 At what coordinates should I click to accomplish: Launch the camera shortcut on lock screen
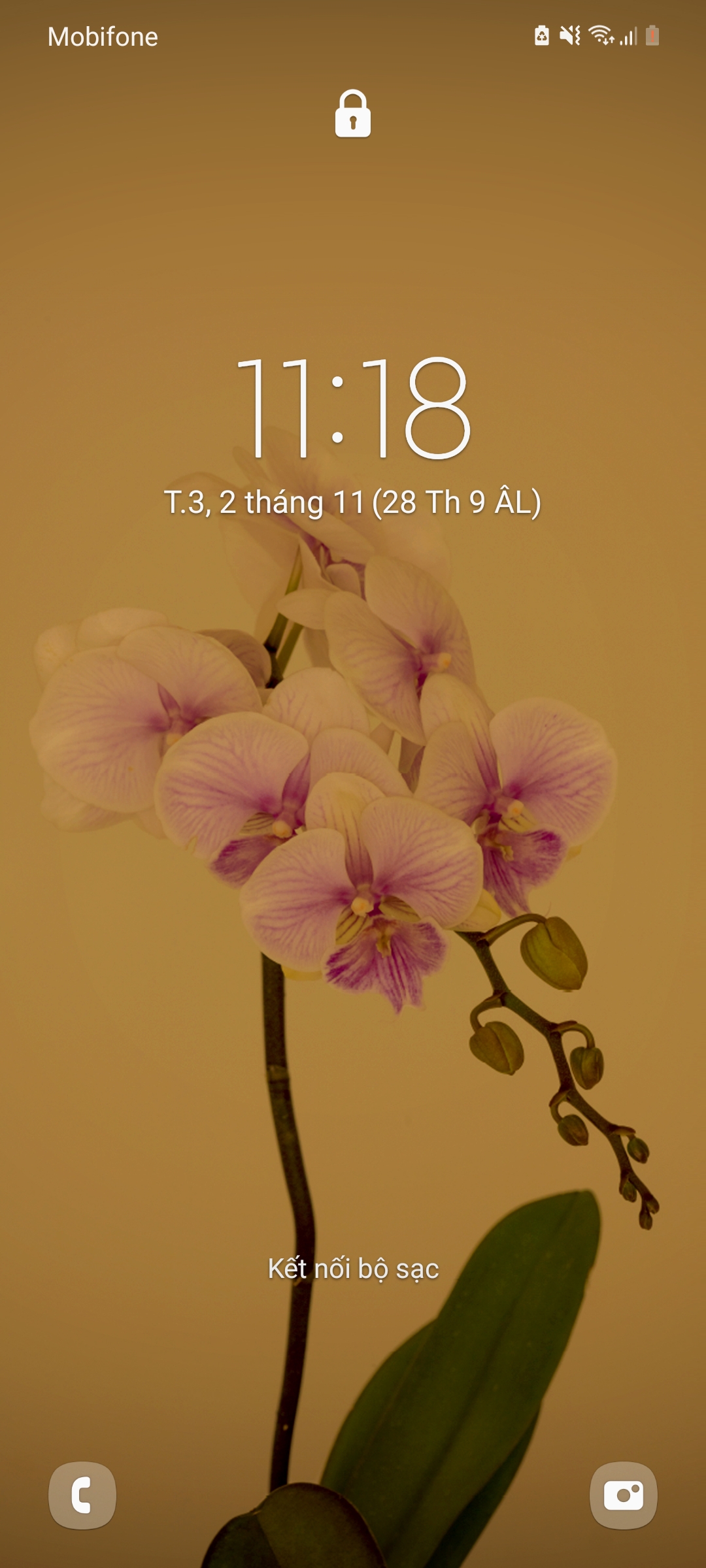623,1495
